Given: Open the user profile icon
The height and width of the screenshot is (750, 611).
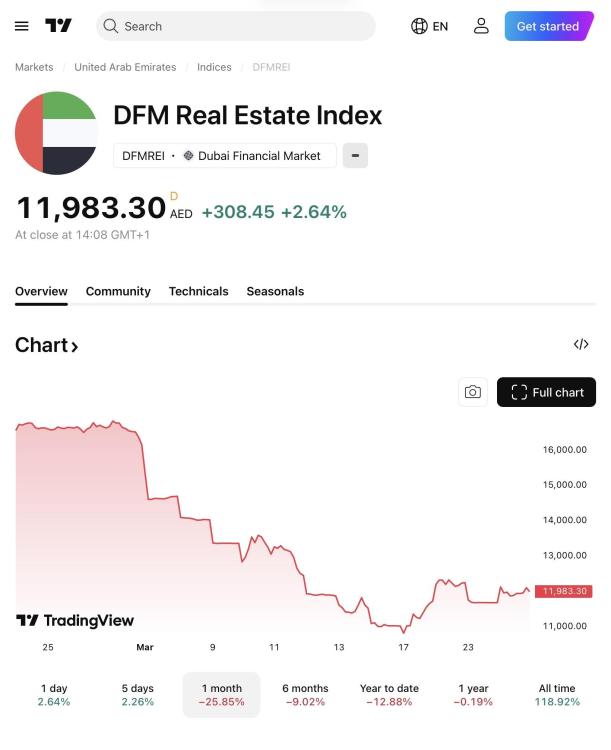Looking at the screenshot, I should coord(481,26).
